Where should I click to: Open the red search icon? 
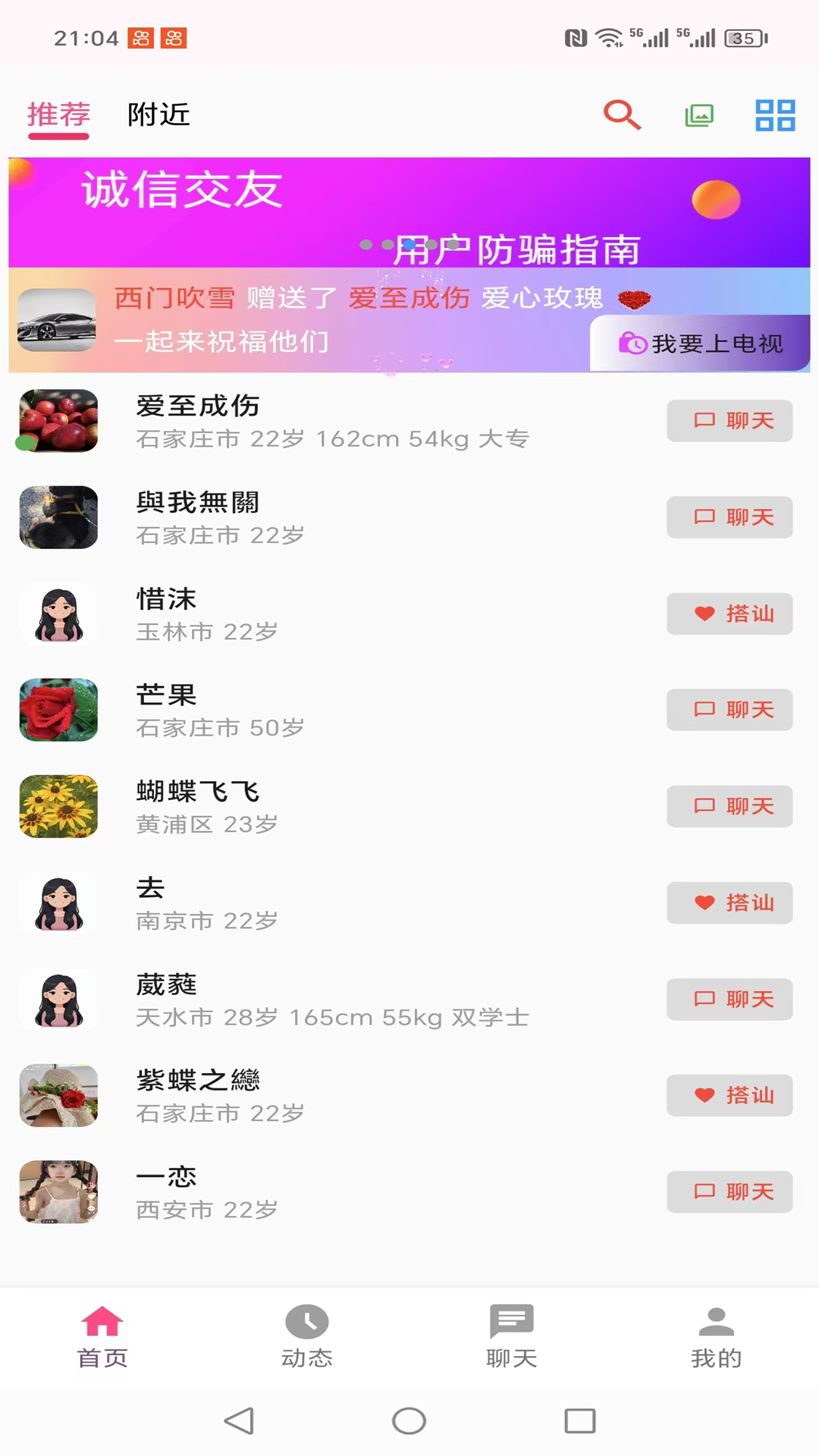[622, 115]
